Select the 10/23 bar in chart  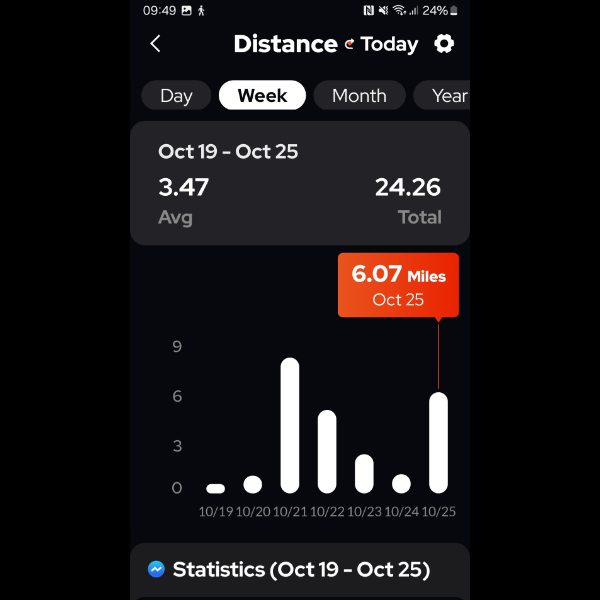[364, 473]
